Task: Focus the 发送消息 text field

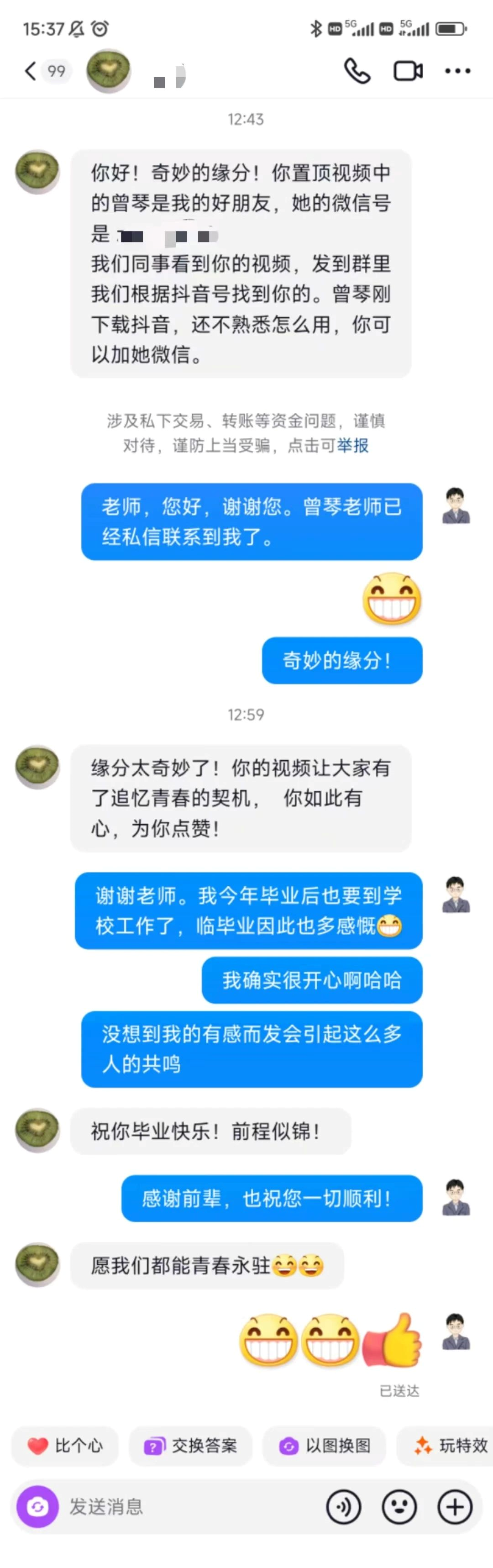Action: pos(183,1506)
